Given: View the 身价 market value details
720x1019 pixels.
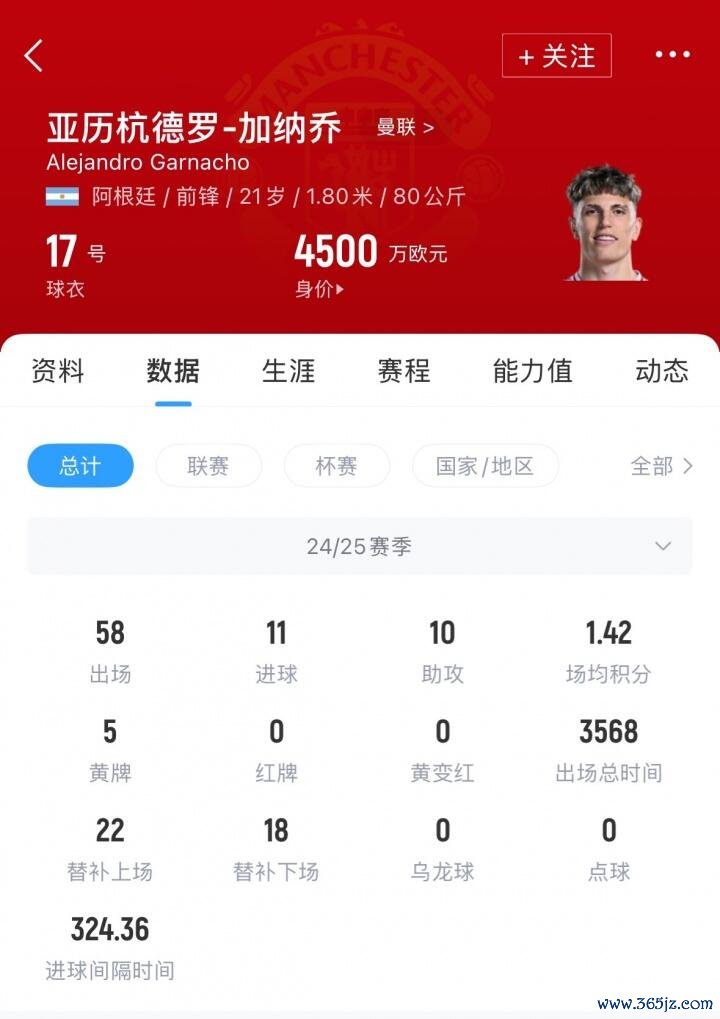Looking at the screenshot, I should pos(319,289).
